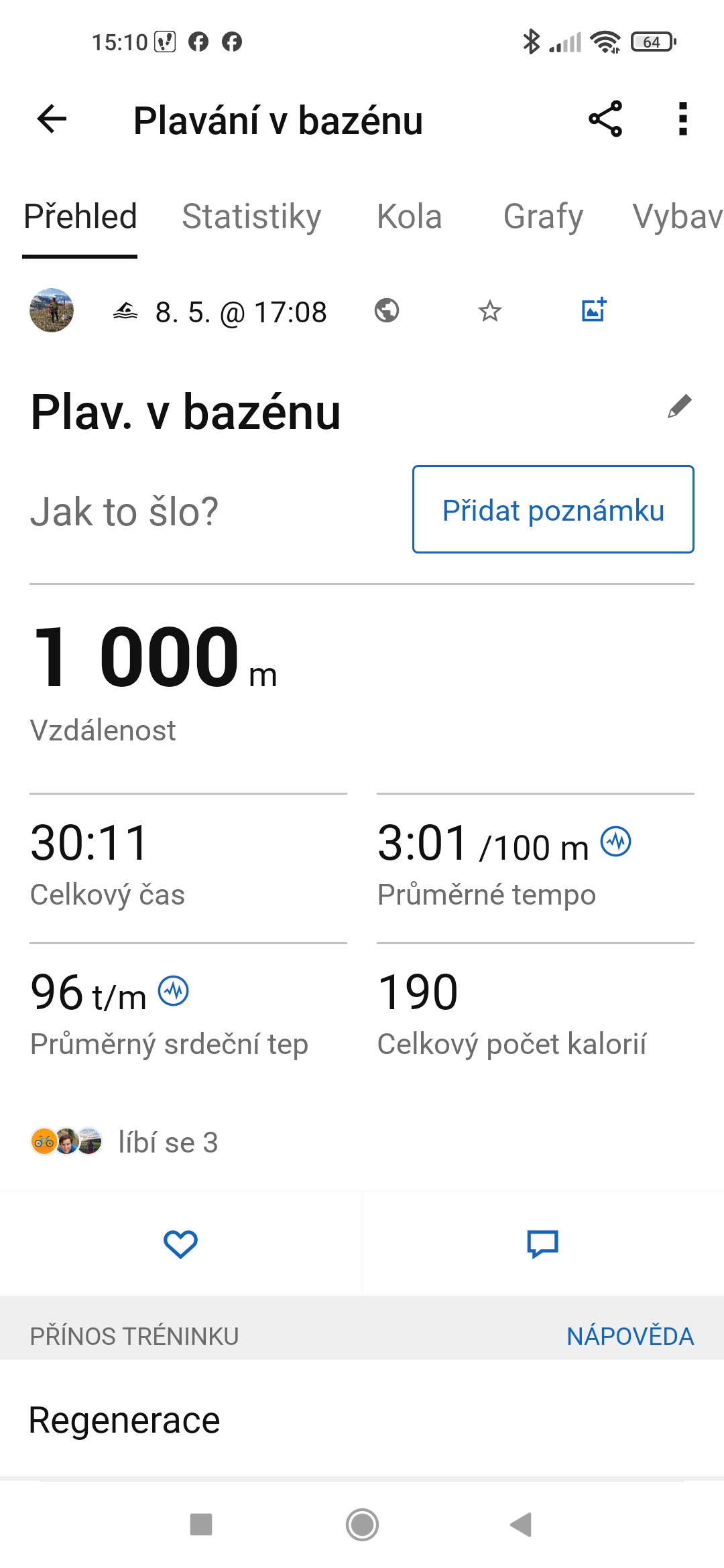Mark activity as favorite with star
Viewport: 724px width, 1568px height.
click(x=490, y=311)
